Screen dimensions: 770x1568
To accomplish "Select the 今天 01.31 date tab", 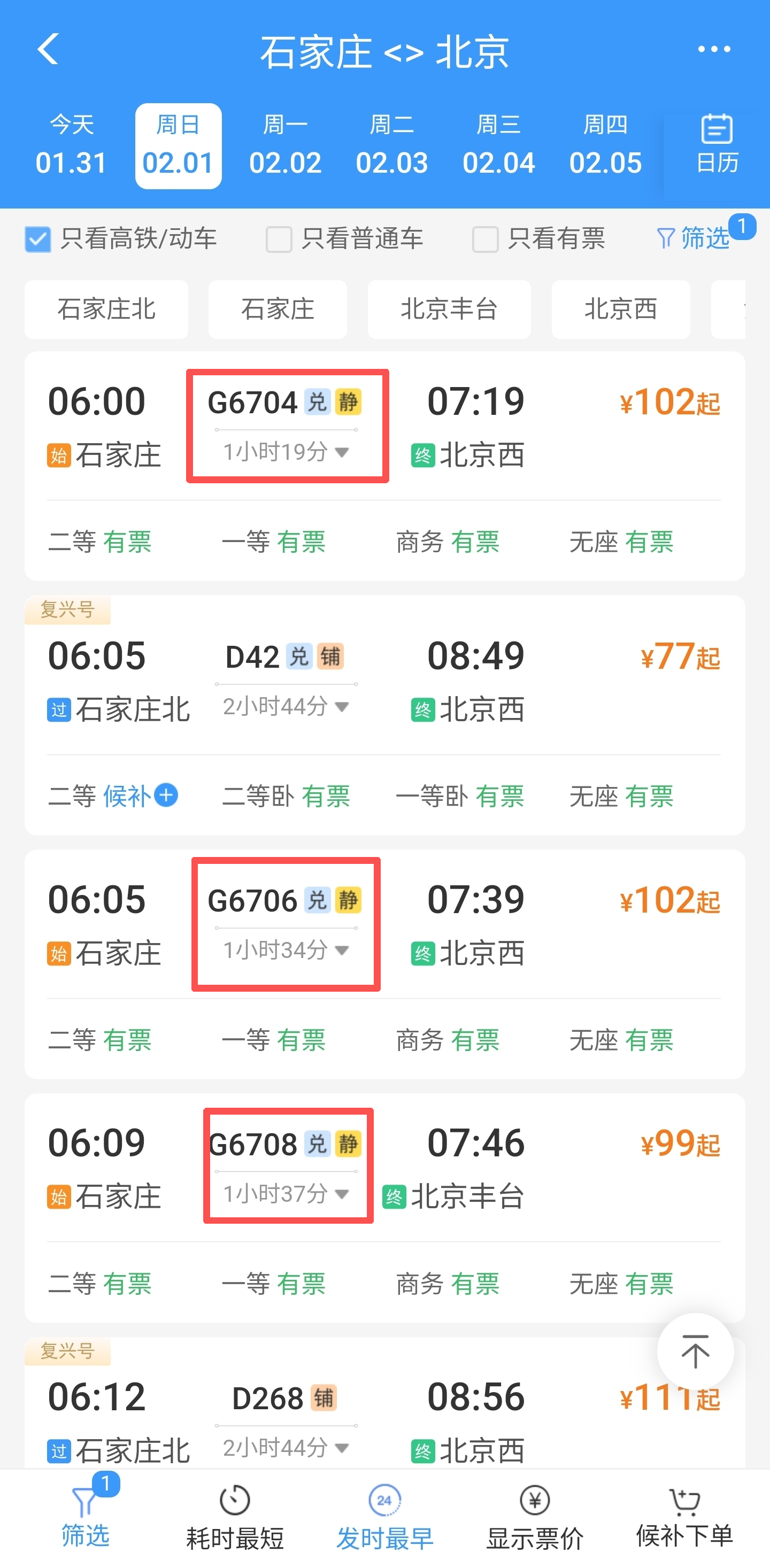I will [x=71, y=145].
